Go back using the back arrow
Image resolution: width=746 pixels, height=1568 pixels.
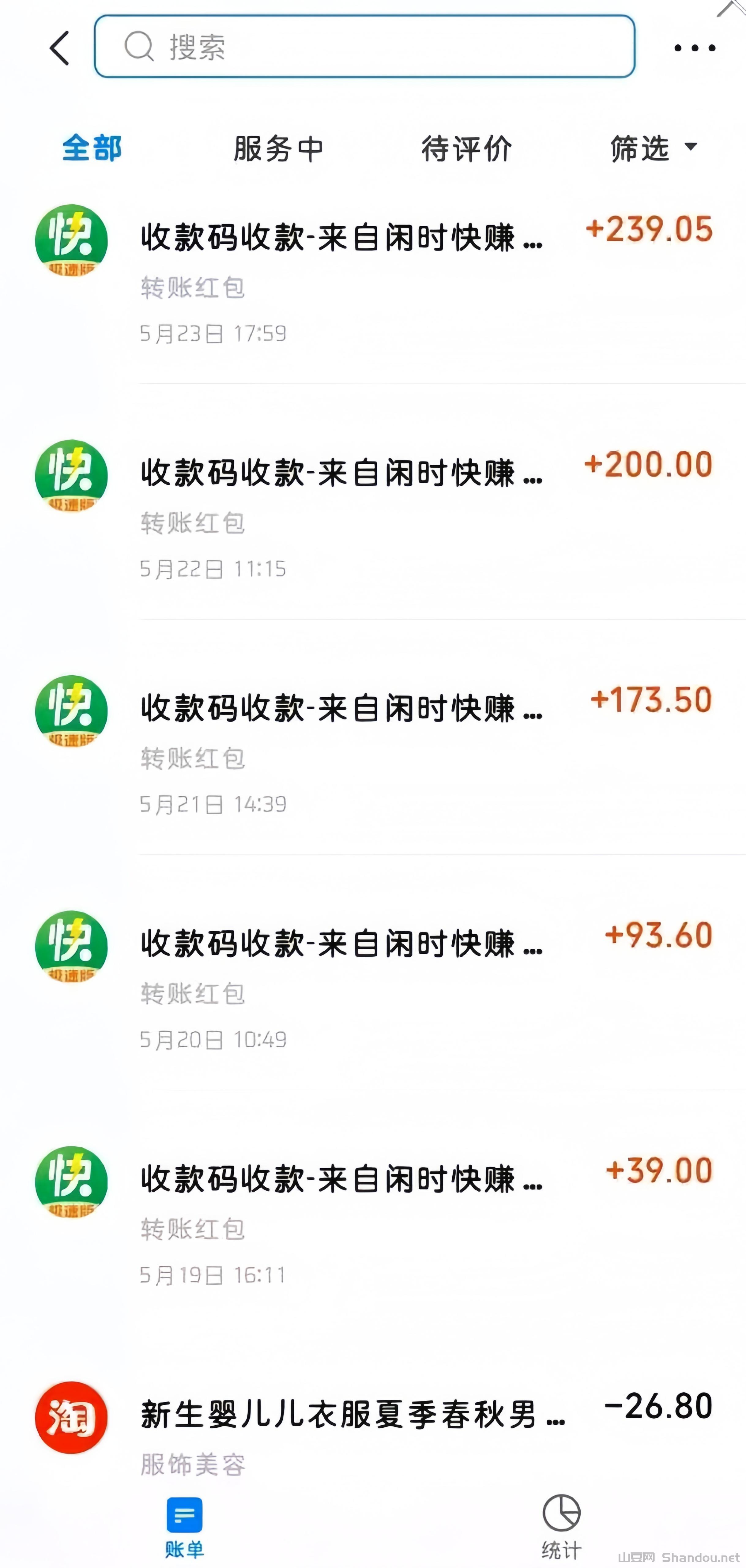click(60, 48)
